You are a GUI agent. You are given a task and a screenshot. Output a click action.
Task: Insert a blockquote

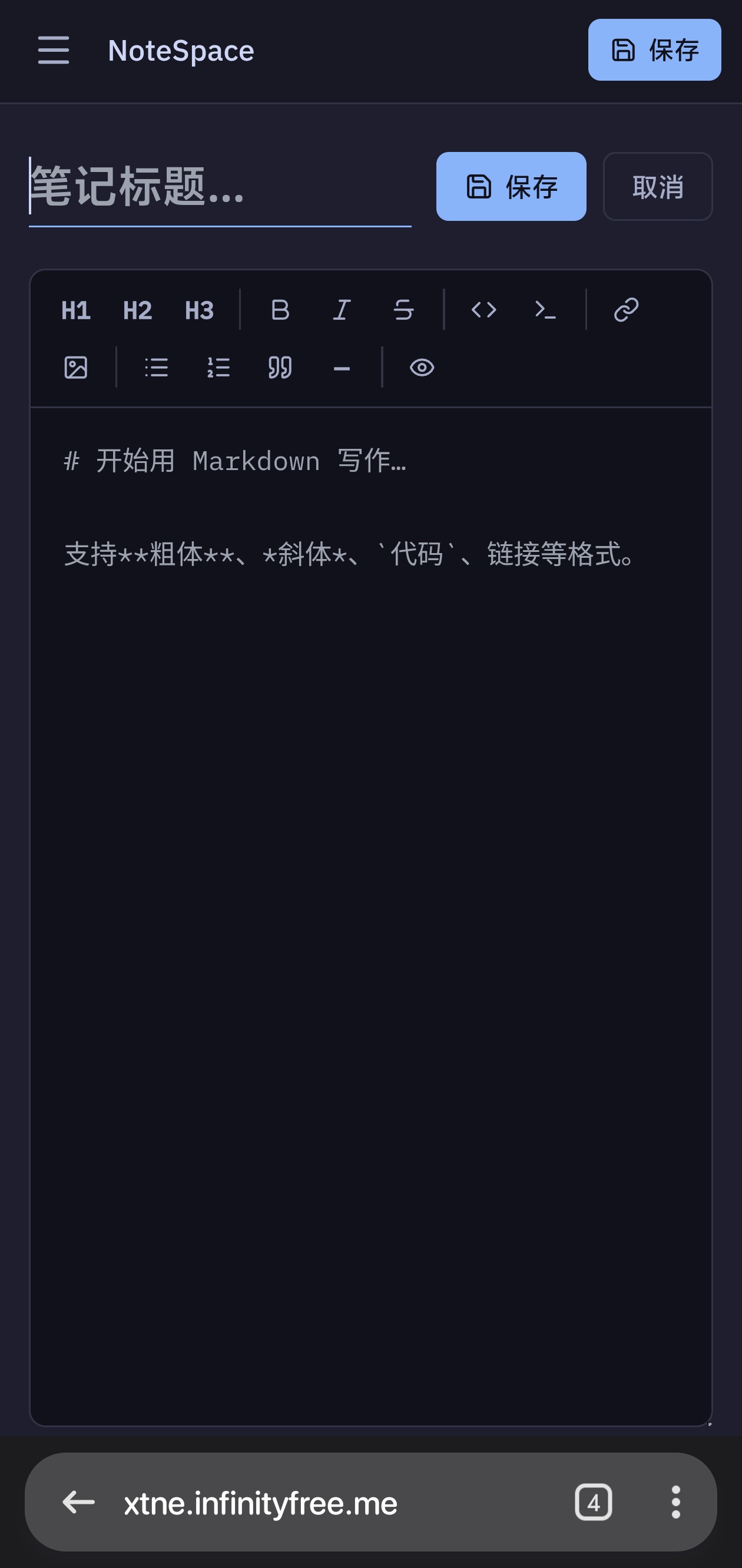(x=280, y=368)
